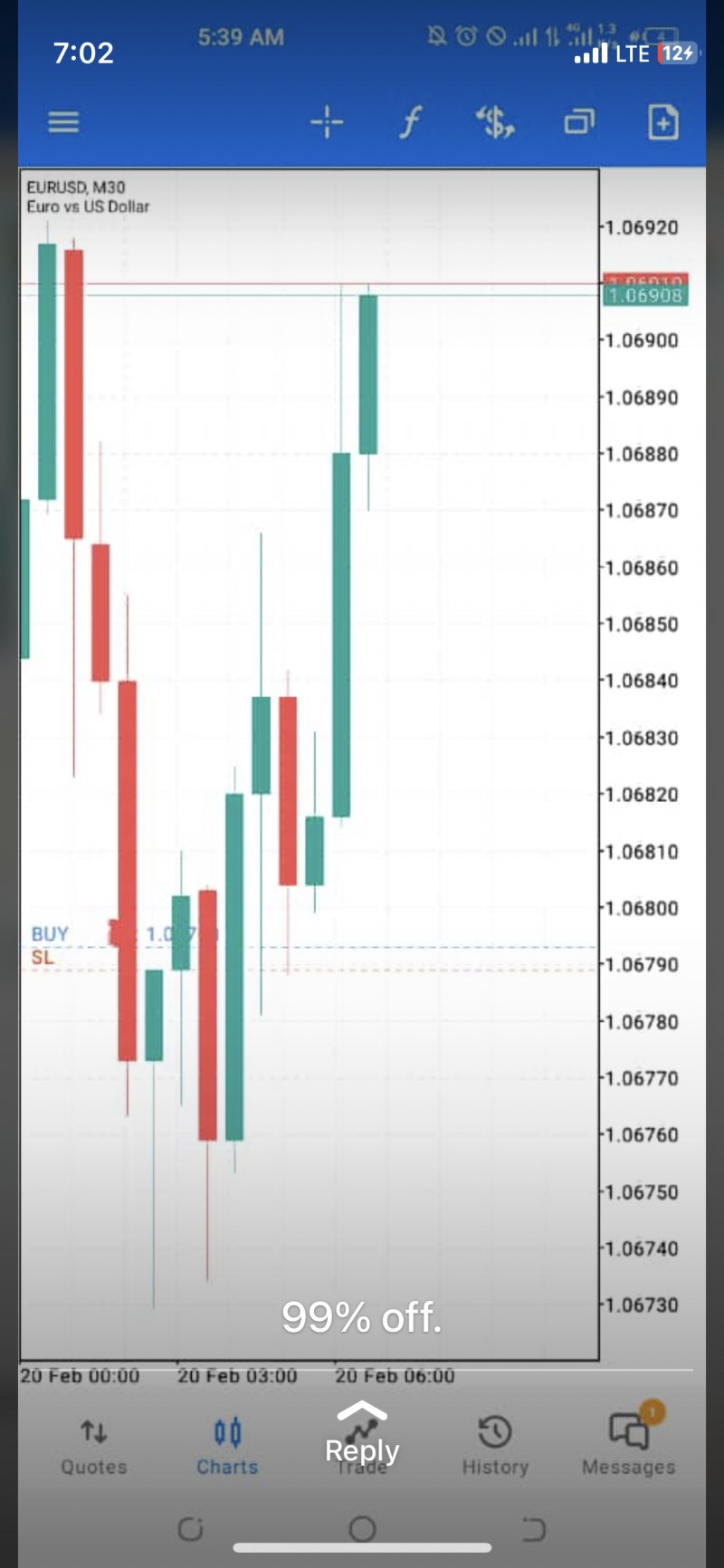Open the indicators (f) panel
This screenshot has width=724, height=1568.
410,121
